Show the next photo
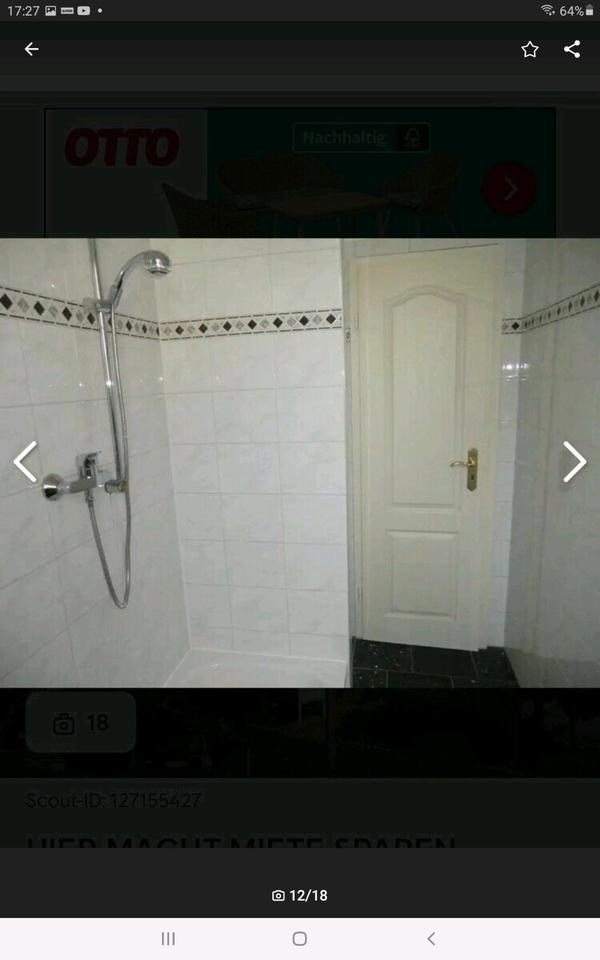This screenshot has width=600, height=960. point(574,462)
